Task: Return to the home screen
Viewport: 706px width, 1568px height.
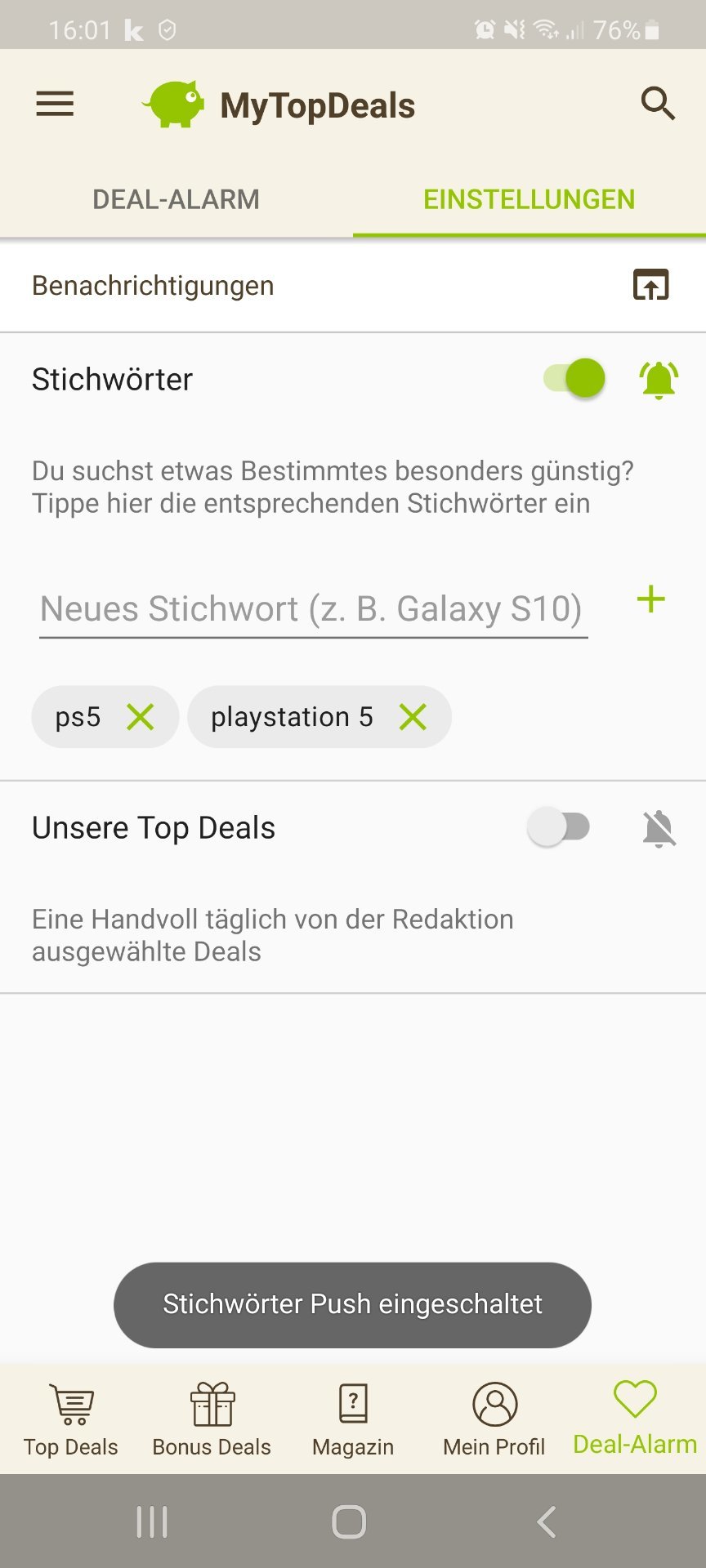Action: point(349,1521)
